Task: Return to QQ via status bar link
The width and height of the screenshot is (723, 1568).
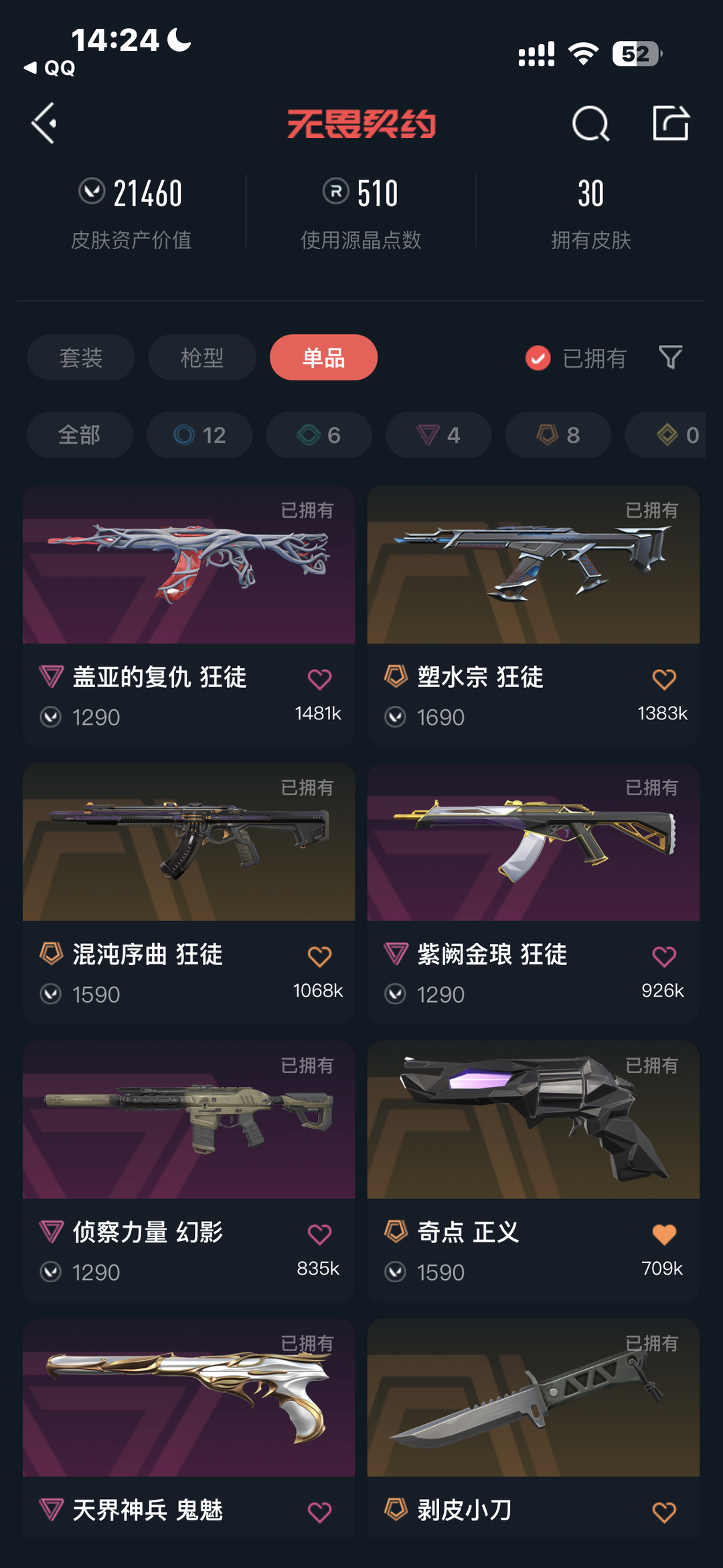Action: tap(50, 68)
